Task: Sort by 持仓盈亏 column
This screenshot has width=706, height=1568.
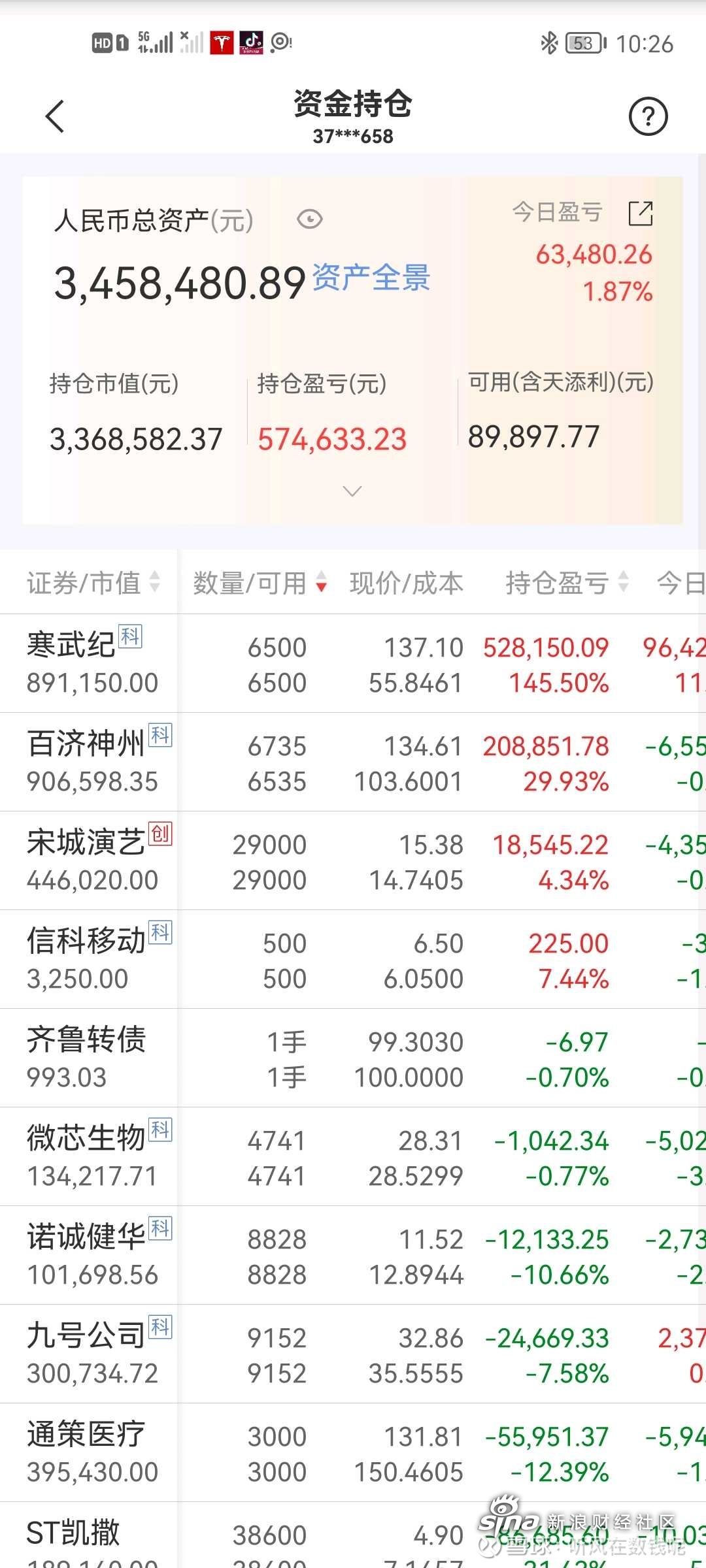Action: click(x=567, y=582)
